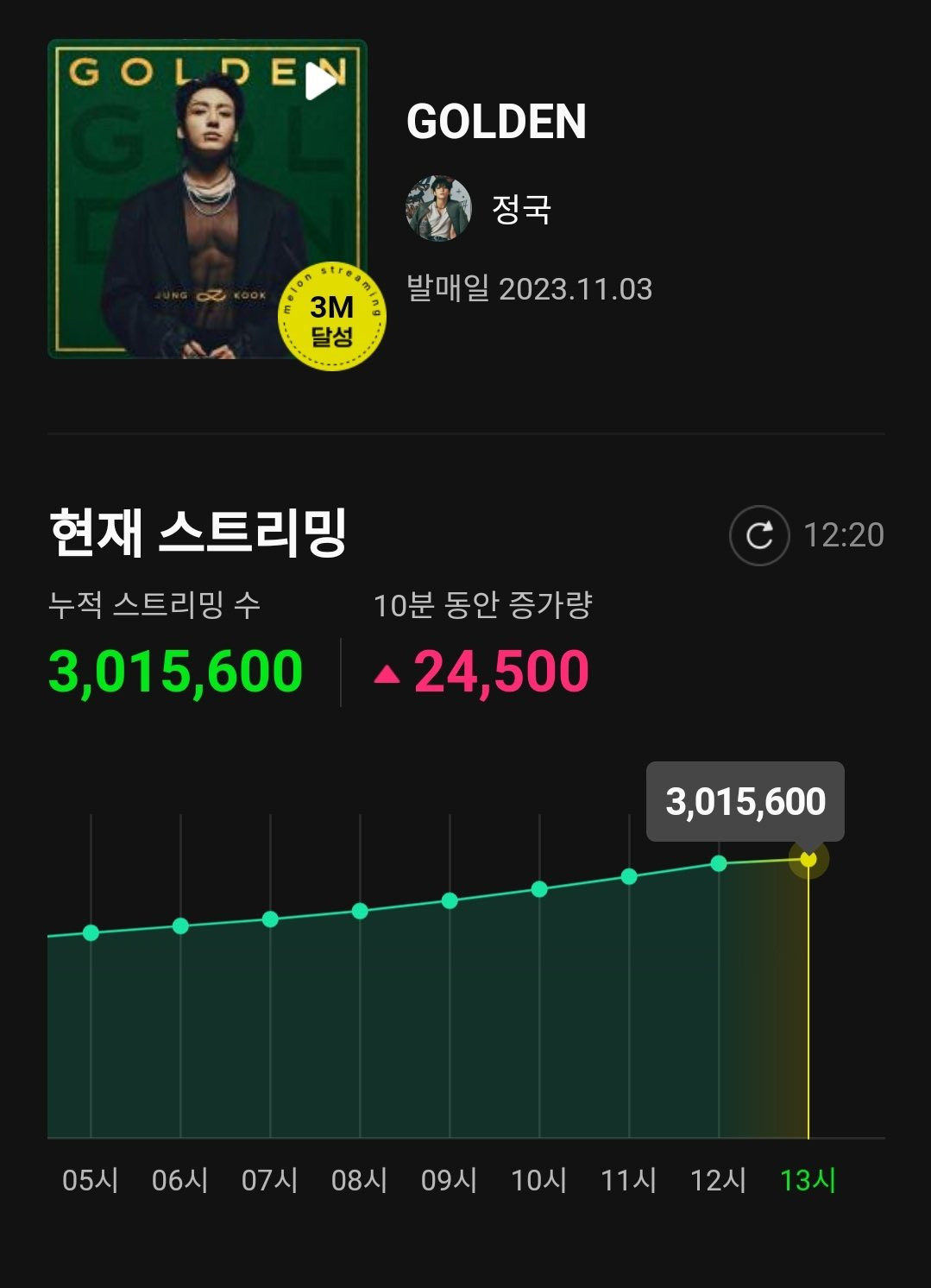Screen dimensions: 931x1288
Task: Select the 13시 highlighted chart point
Action: point(808,859)
